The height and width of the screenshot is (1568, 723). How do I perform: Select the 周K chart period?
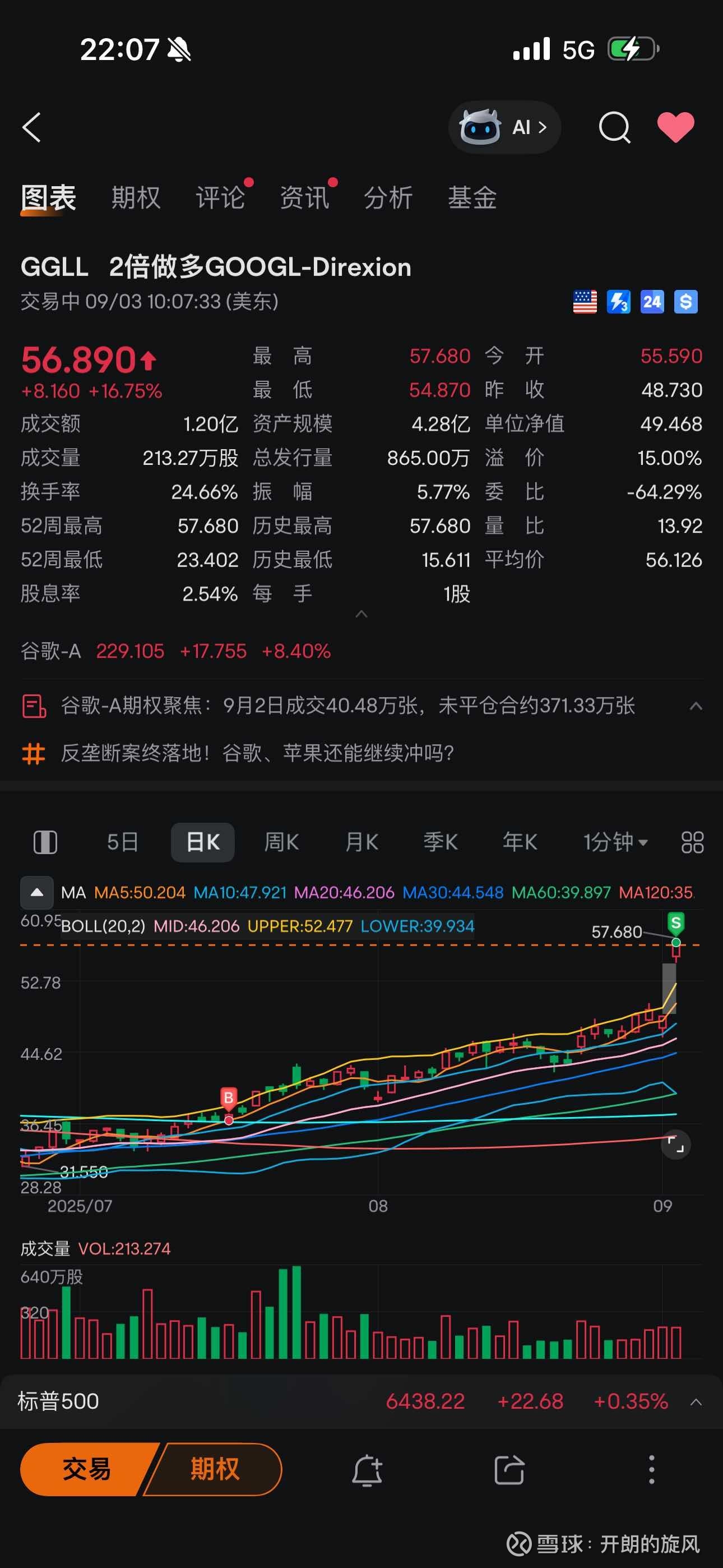click(281, 842)
